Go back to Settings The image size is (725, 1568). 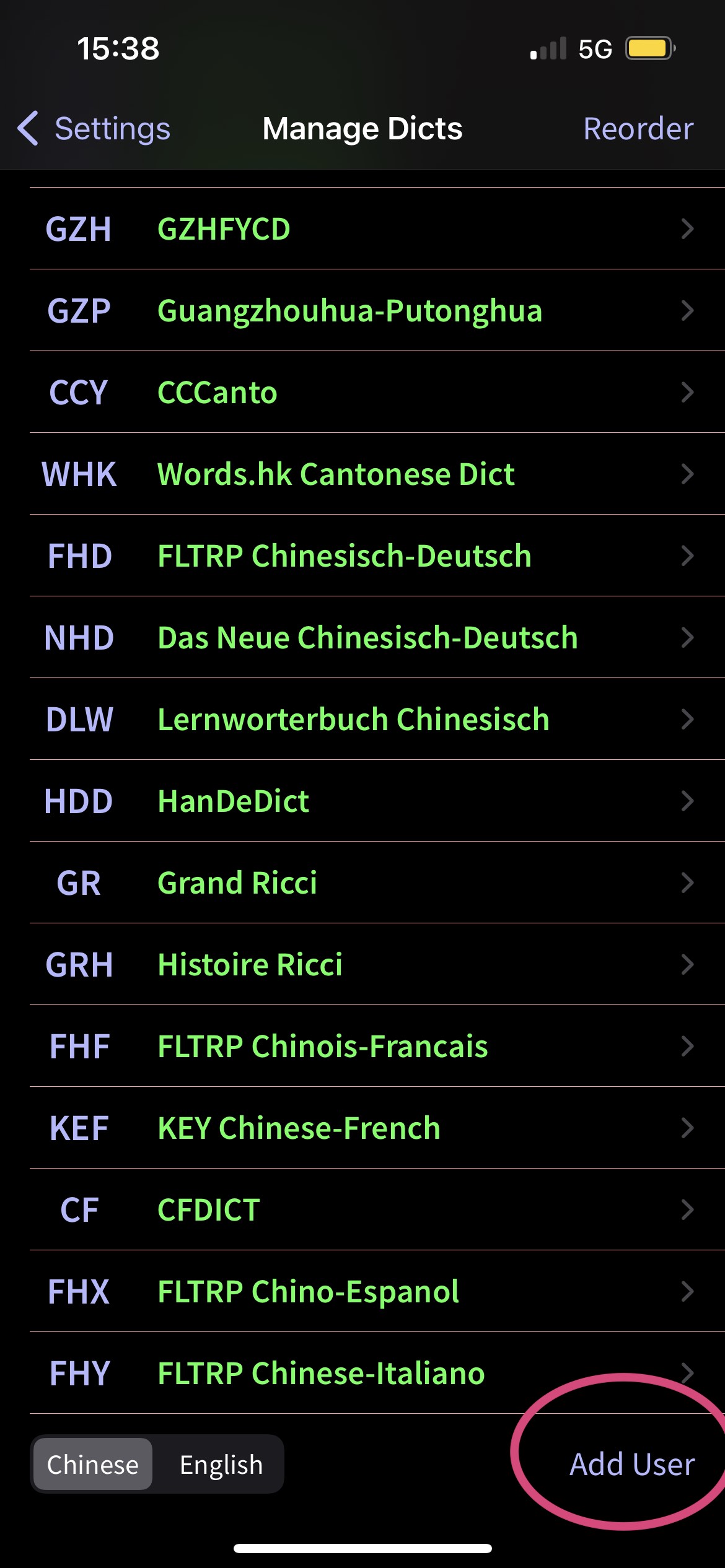[x=94, y=129]
